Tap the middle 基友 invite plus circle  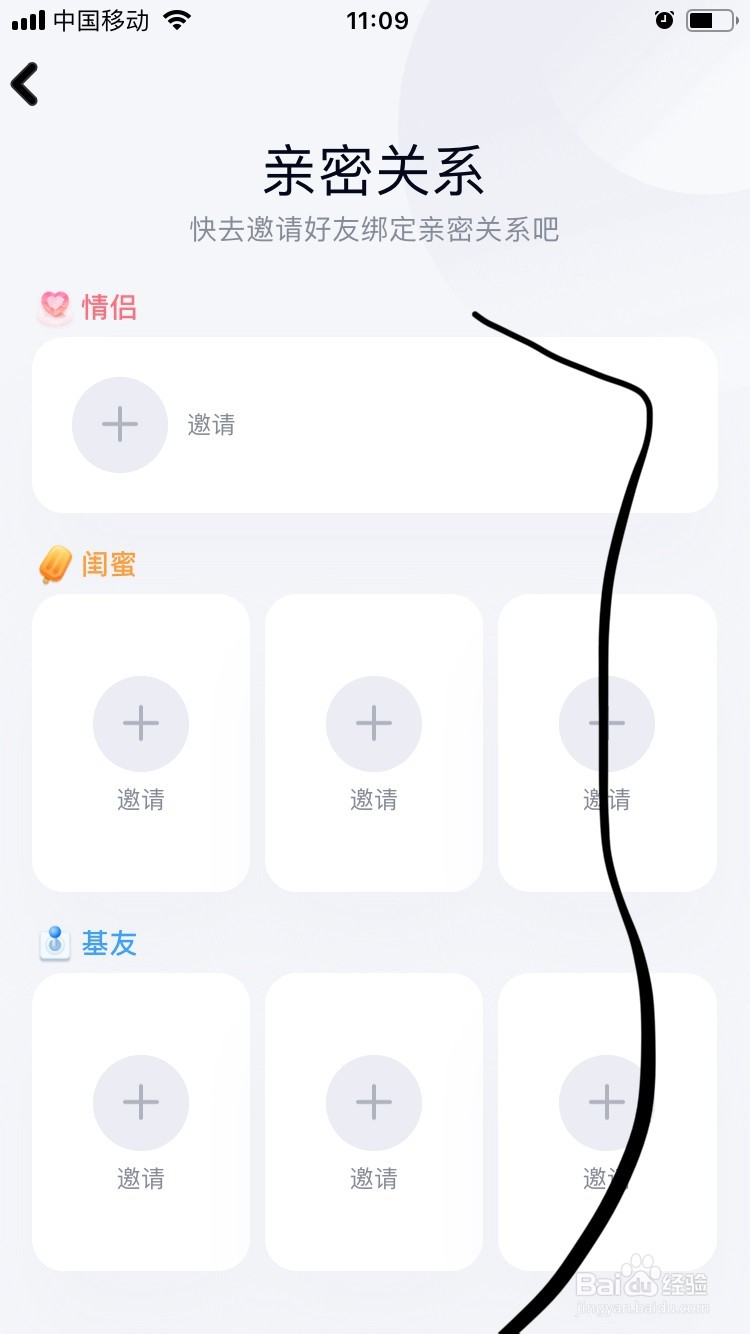tap(373, 1101)
